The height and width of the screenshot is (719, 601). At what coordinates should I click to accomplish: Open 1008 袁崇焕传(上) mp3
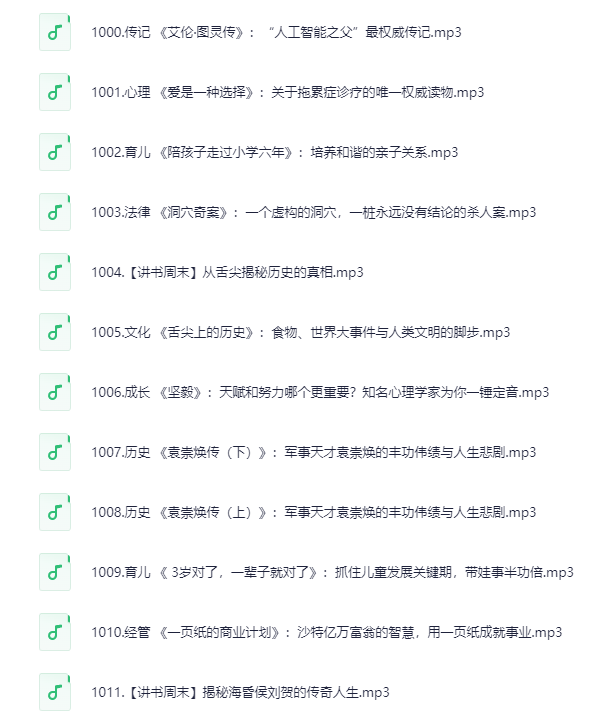coord(314,512)
